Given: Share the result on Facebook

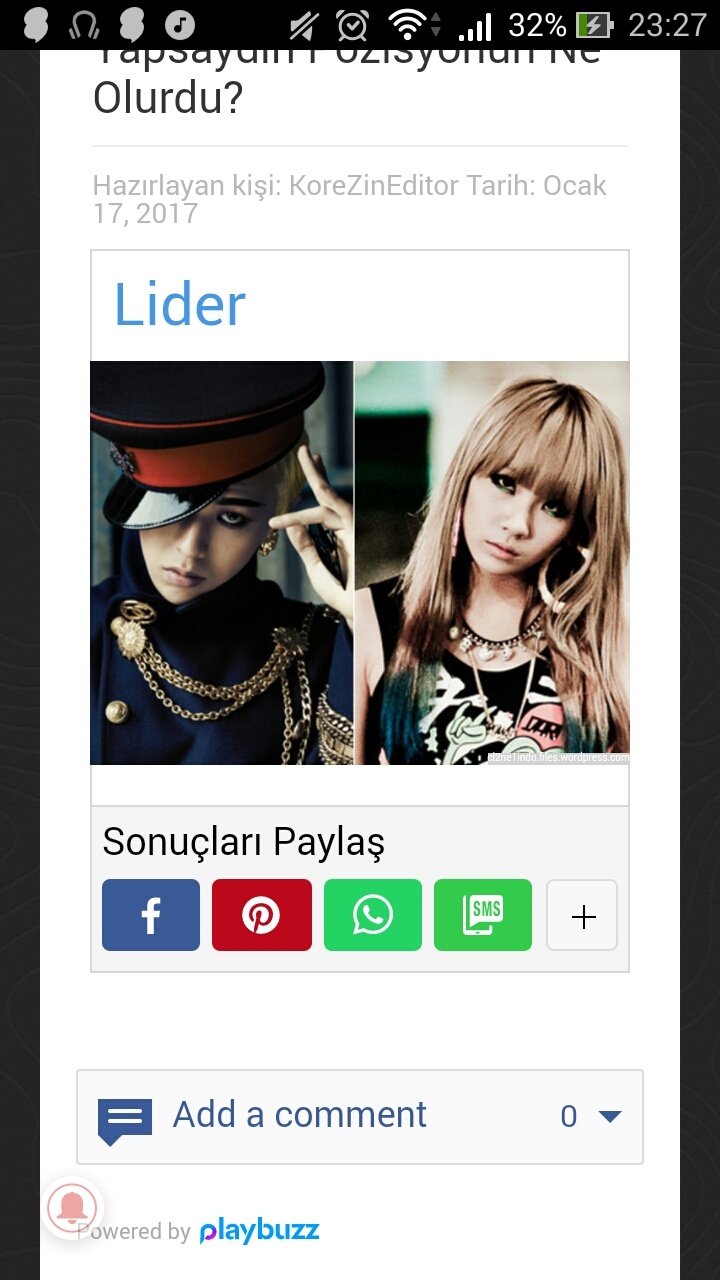Looking at the screenshot, I should point(151,915).
